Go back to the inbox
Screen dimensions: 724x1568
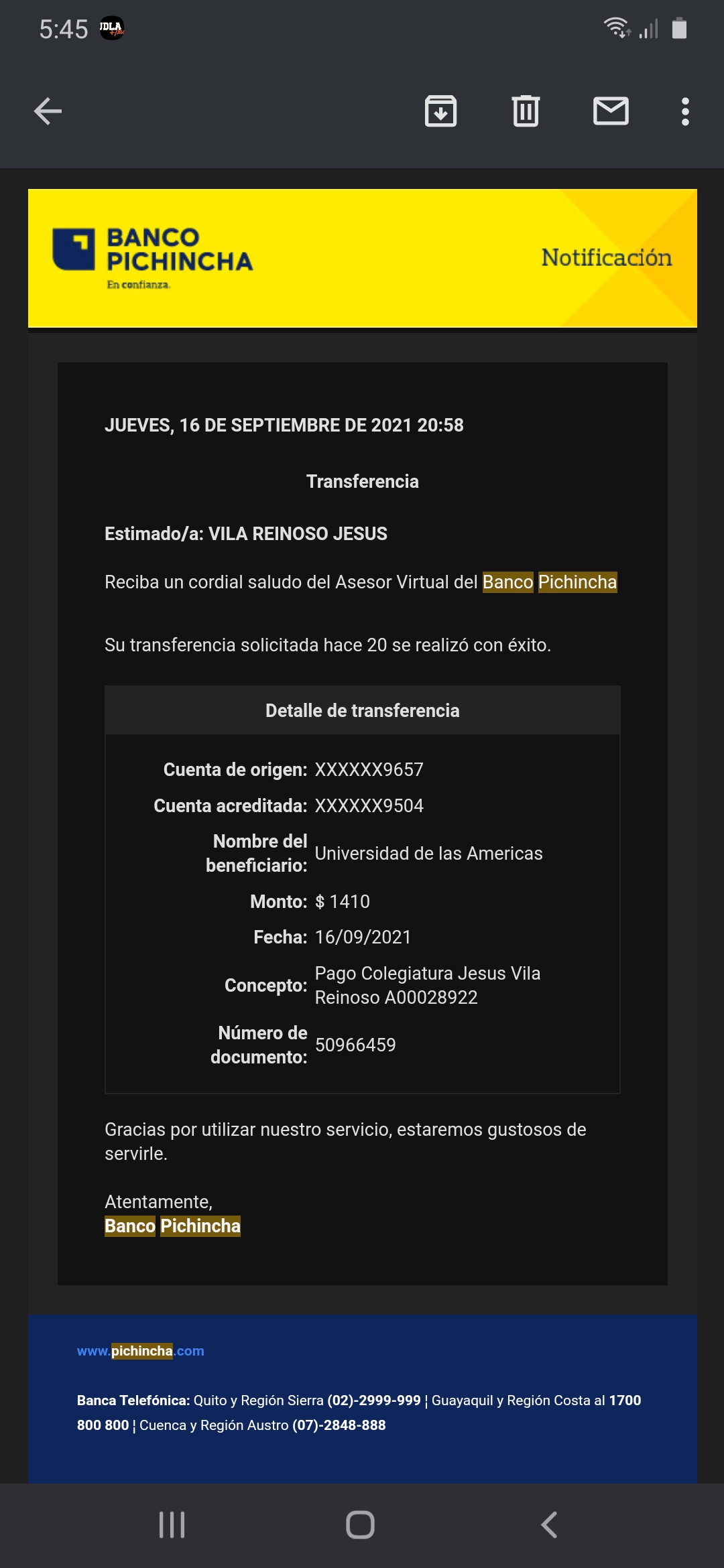point(48,111)
